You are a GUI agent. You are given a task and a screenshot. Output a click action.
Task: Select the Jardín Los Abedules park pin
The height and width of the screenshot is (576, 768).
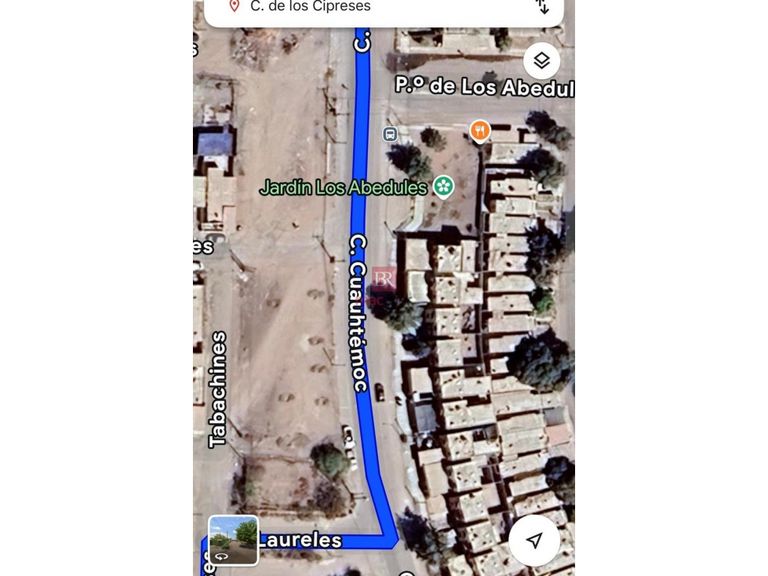443,187
